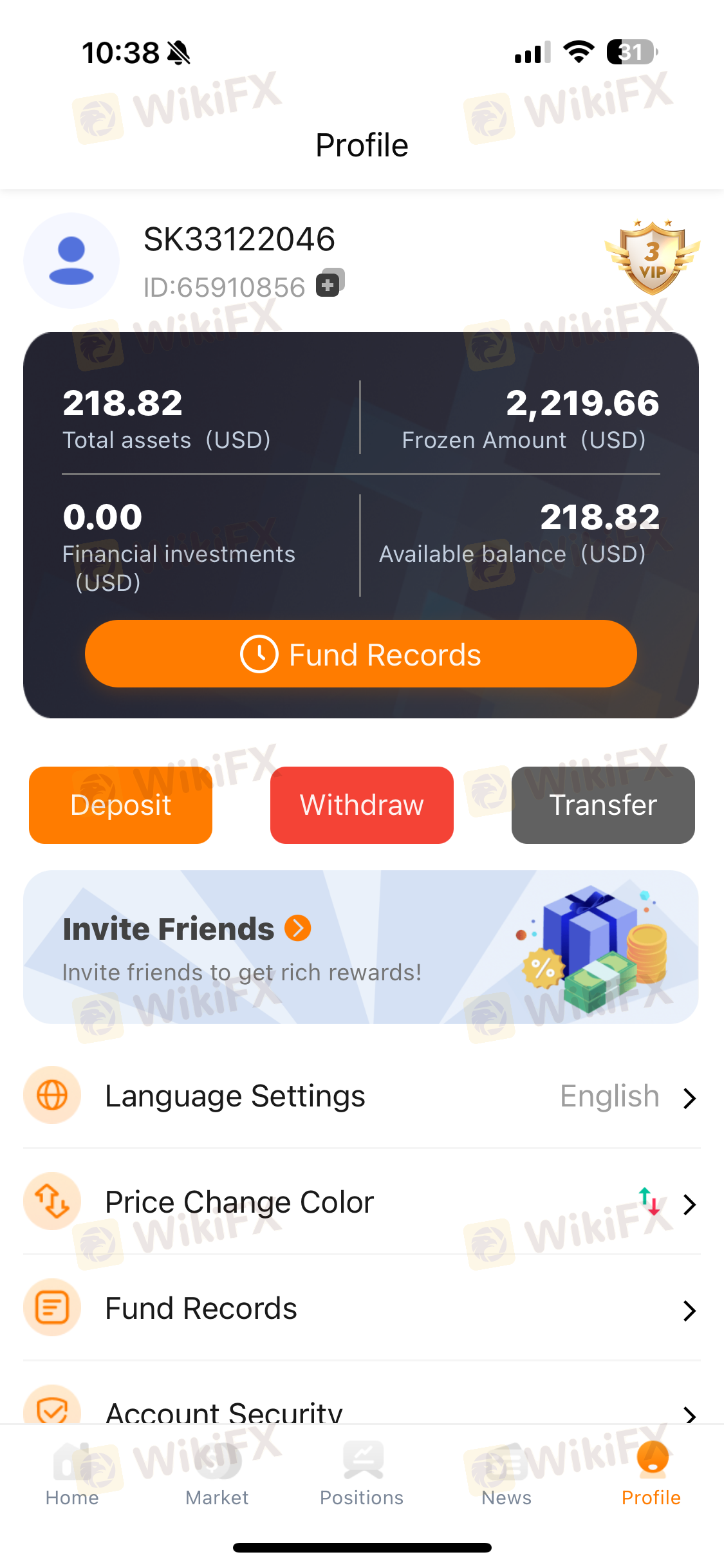724x1568 pixels.
Task: Tap the Transfer button
Action: point(603,805)
